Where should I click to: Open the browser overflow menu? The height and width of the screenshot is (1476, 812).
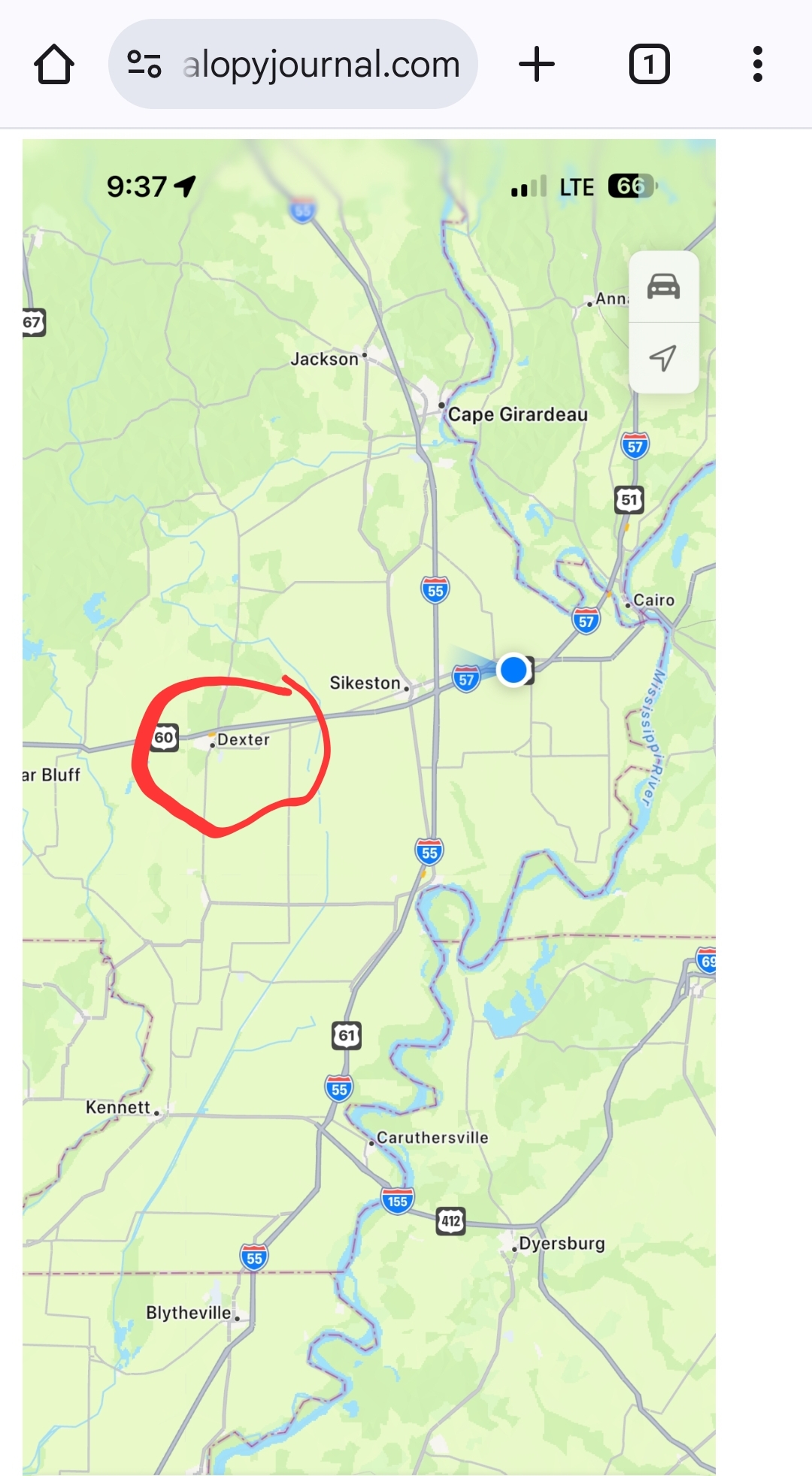pos(758,64)
